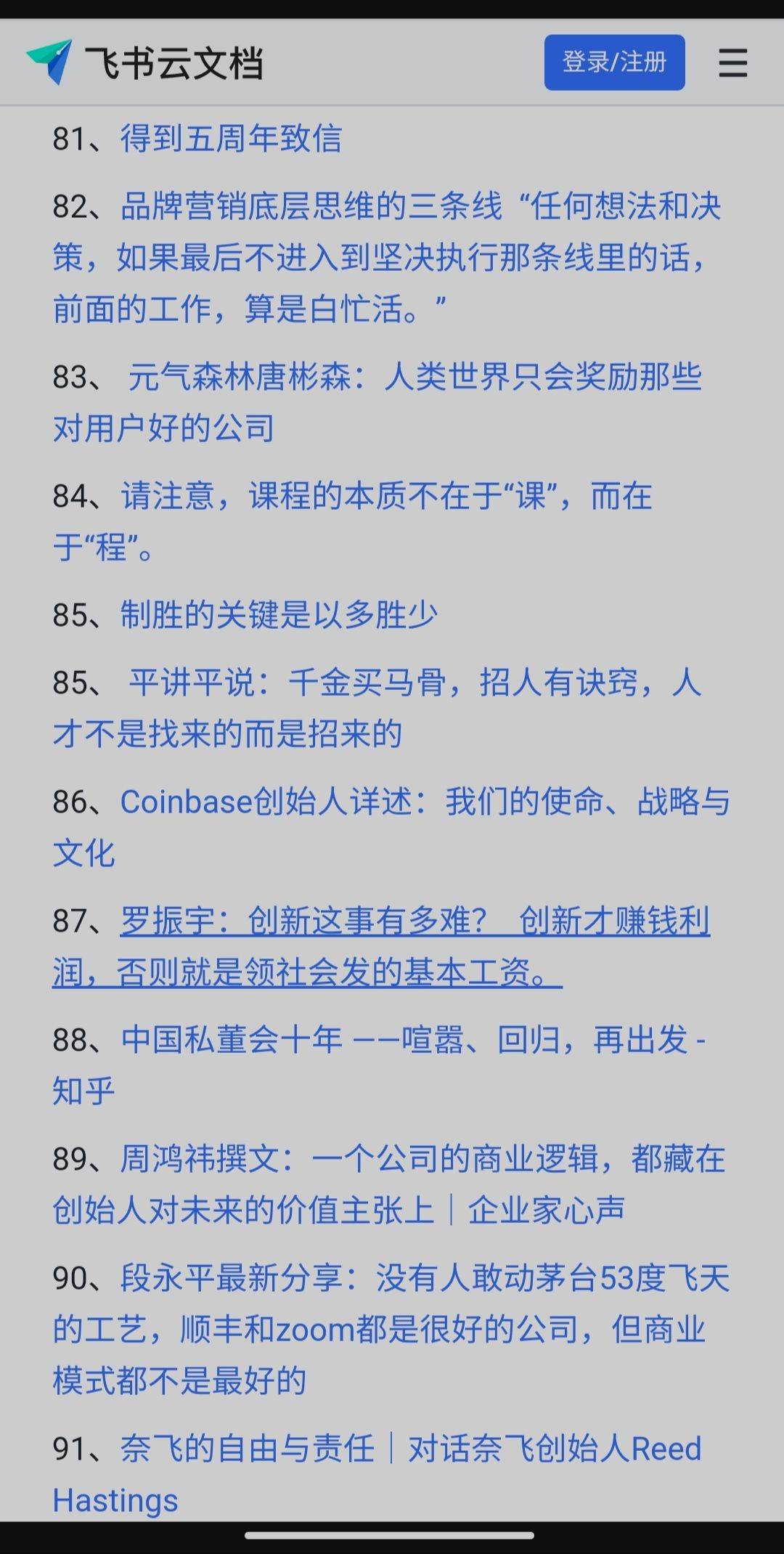Viewport: 784px width, 1554px height.
Task: Tap the 登录/注册 button
Action: 614,62
